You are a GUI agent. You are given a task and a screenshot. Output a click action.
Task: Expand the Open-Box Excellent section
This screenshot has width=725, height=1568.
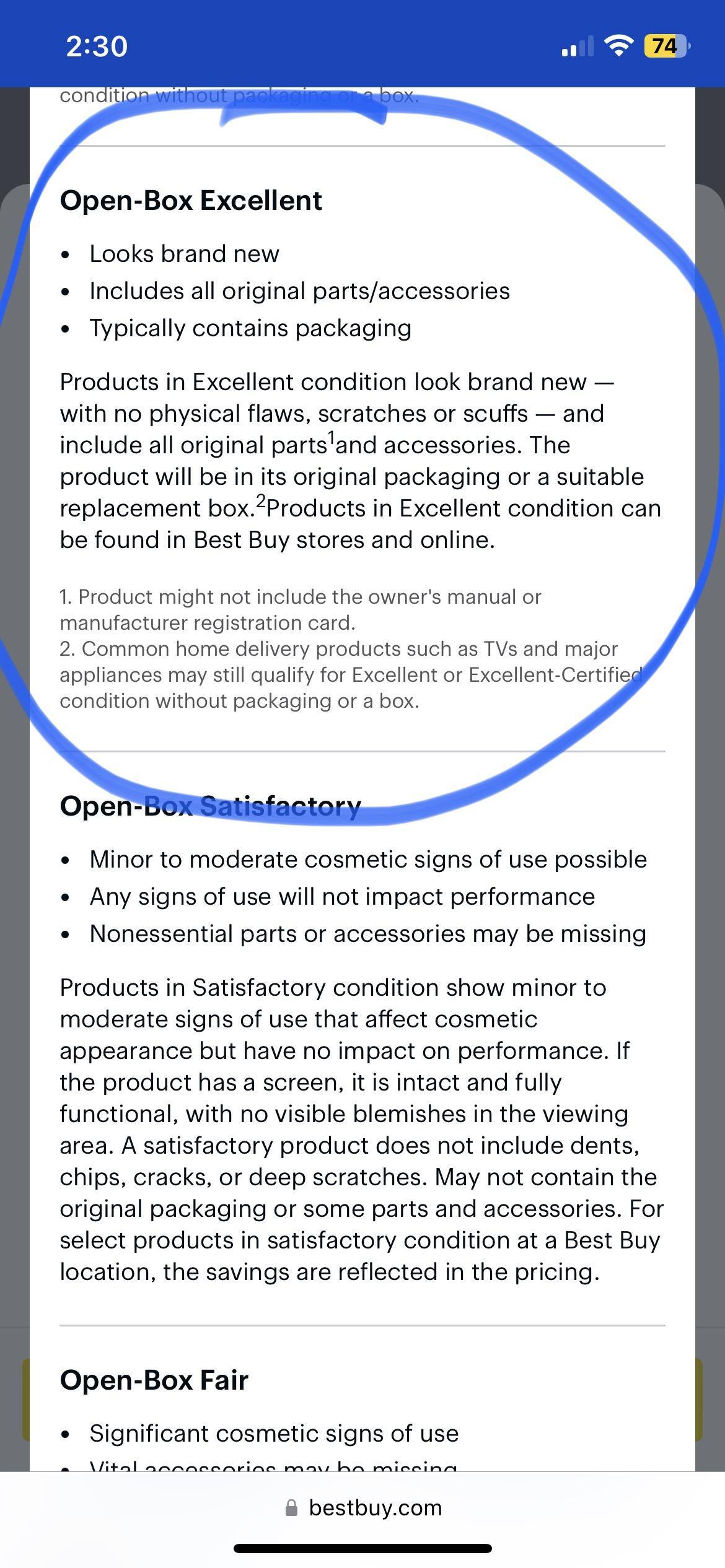click(x=191, y=200)
